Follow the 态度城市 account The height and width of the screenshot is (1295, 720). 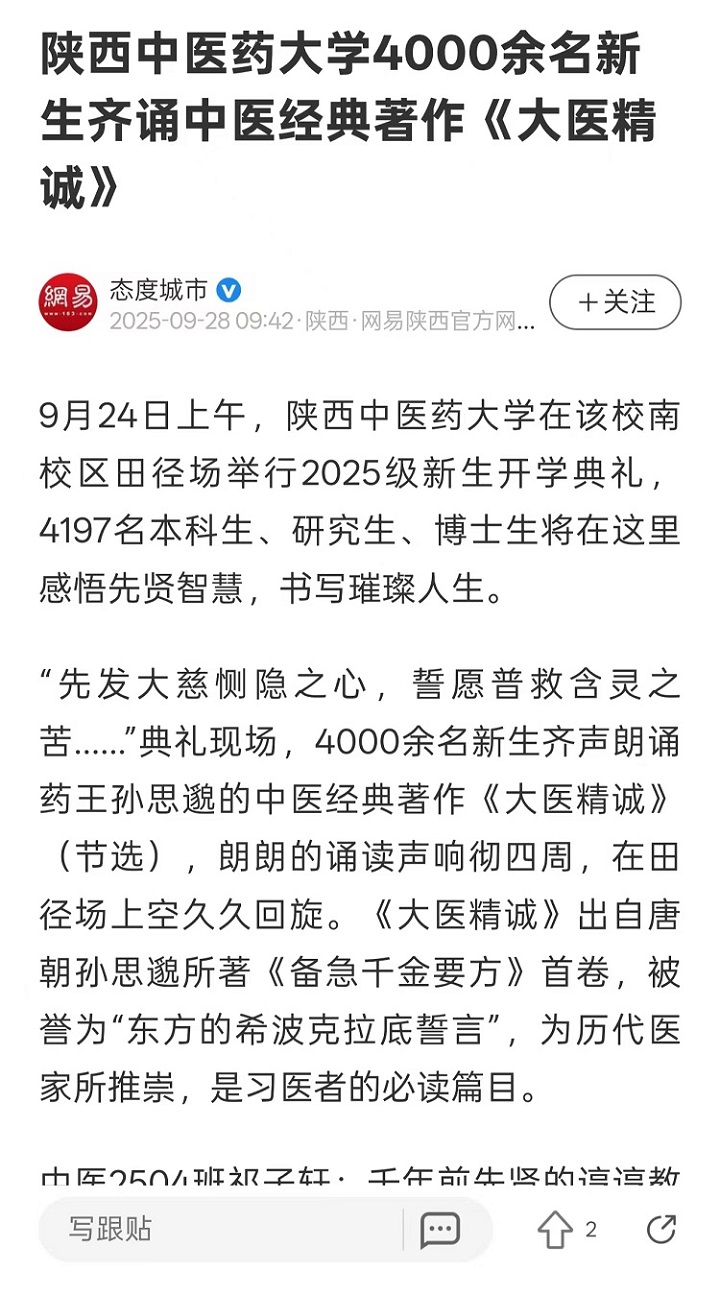point(615,302)
